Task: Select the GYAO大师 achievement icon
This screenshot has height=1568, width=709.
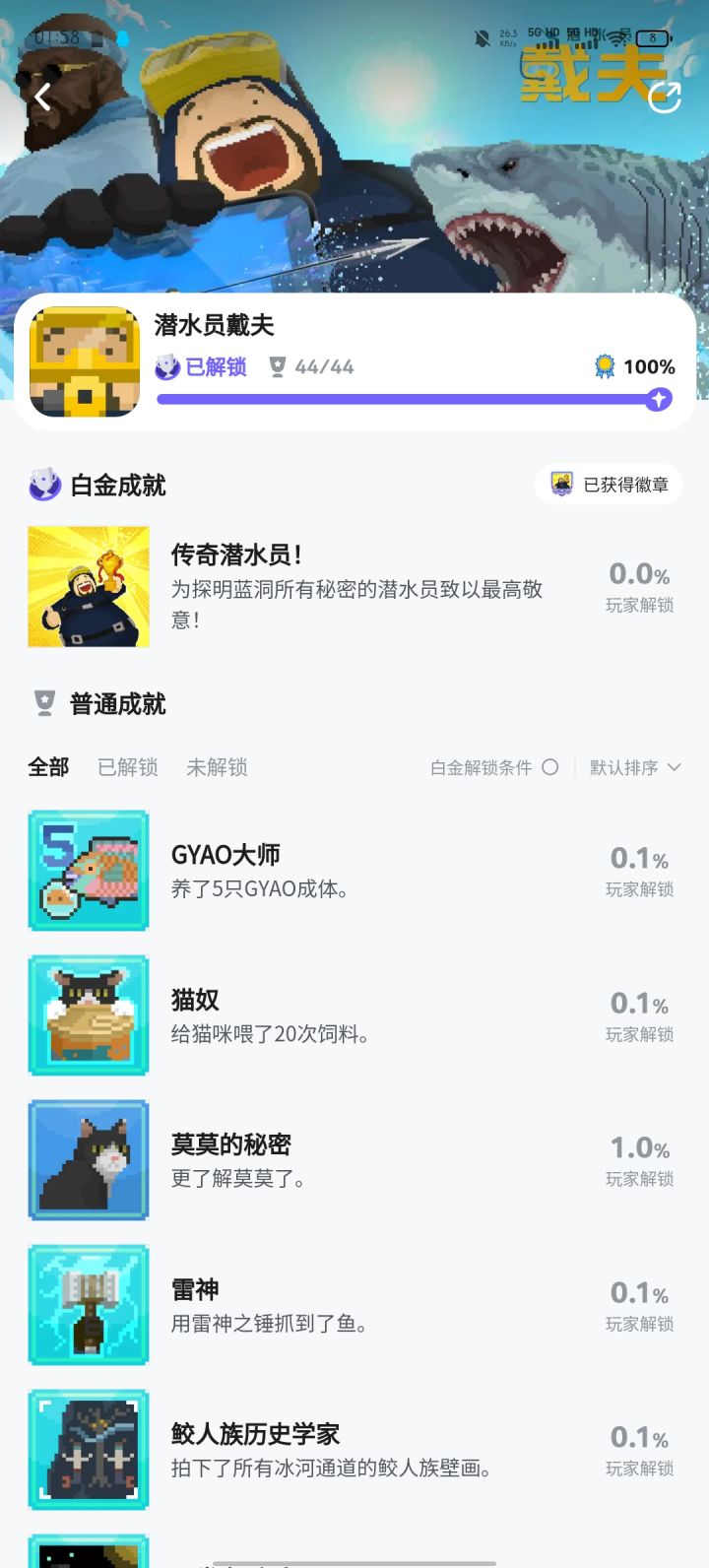Action: pyautogui.click(x=88, y=870)
